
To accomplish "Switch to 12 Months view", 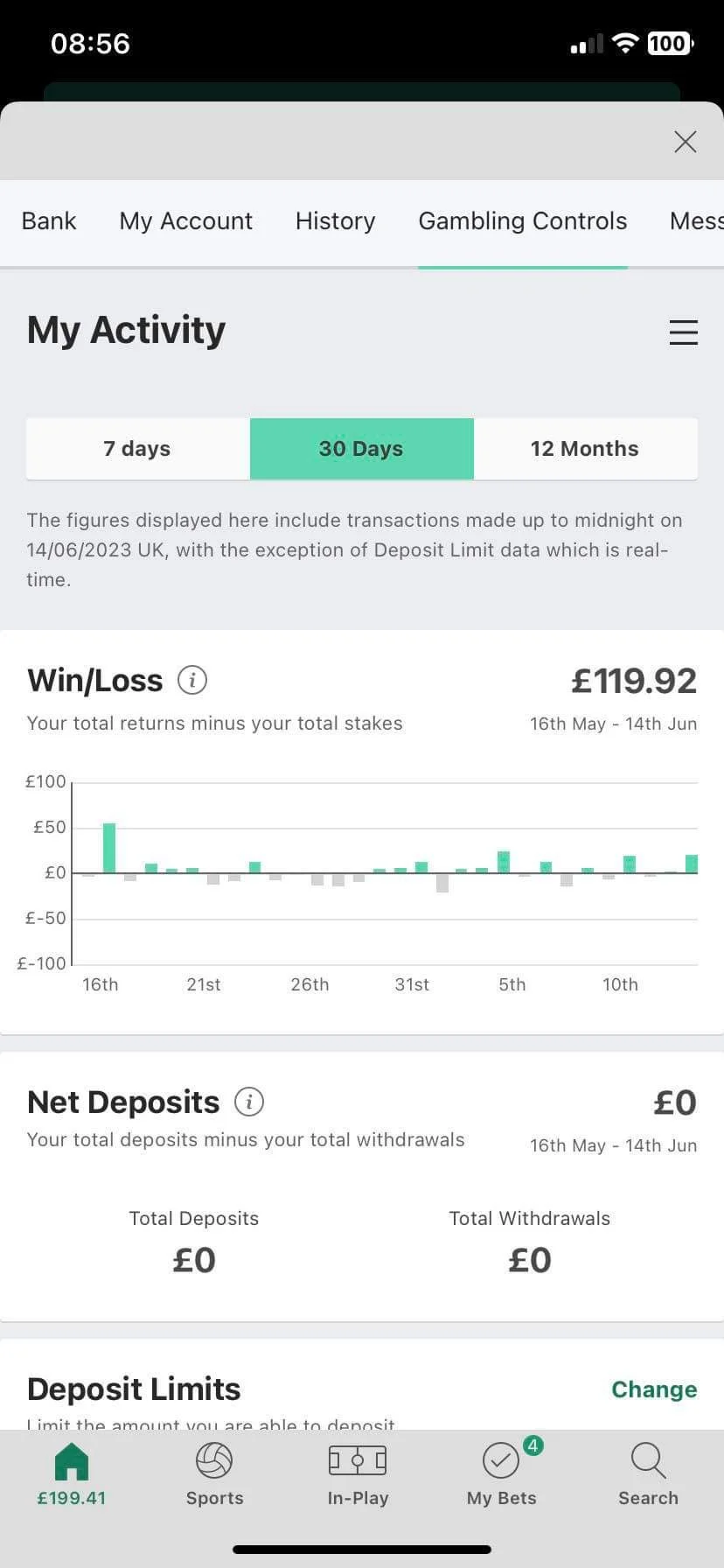I will (584, 449).
